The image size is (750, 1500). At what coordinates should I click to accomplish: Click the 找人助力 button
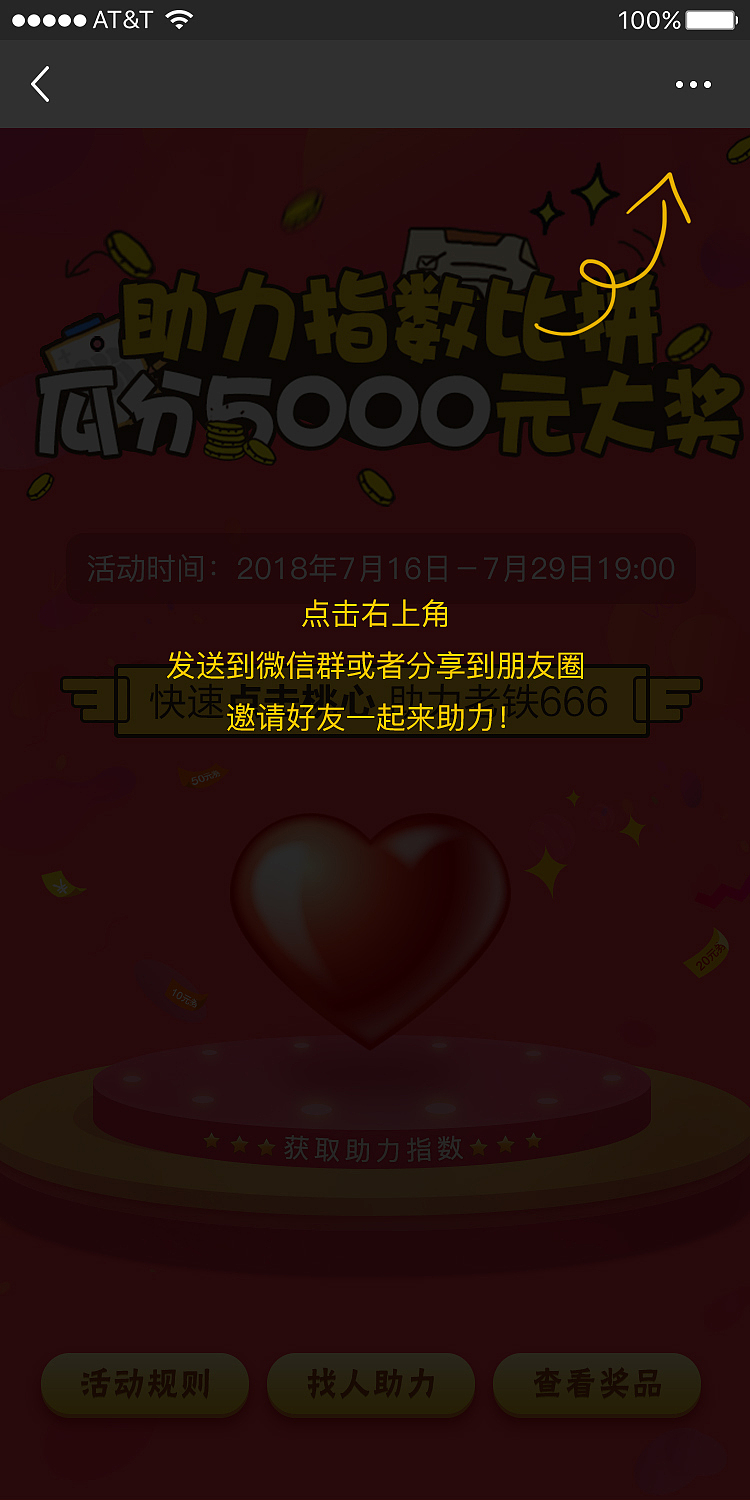tap(371, 1385)
